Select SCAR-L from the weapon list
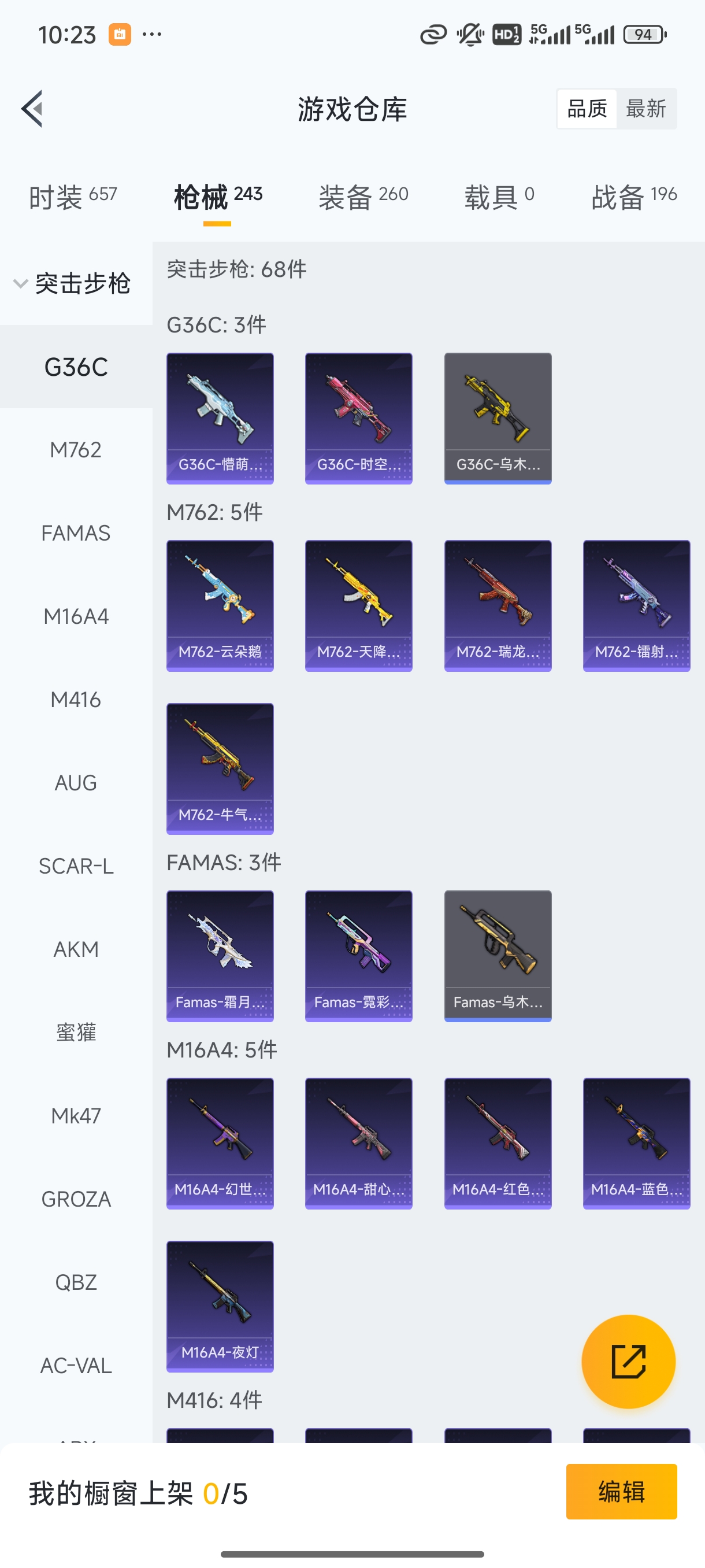 click(x=76, y=866)
